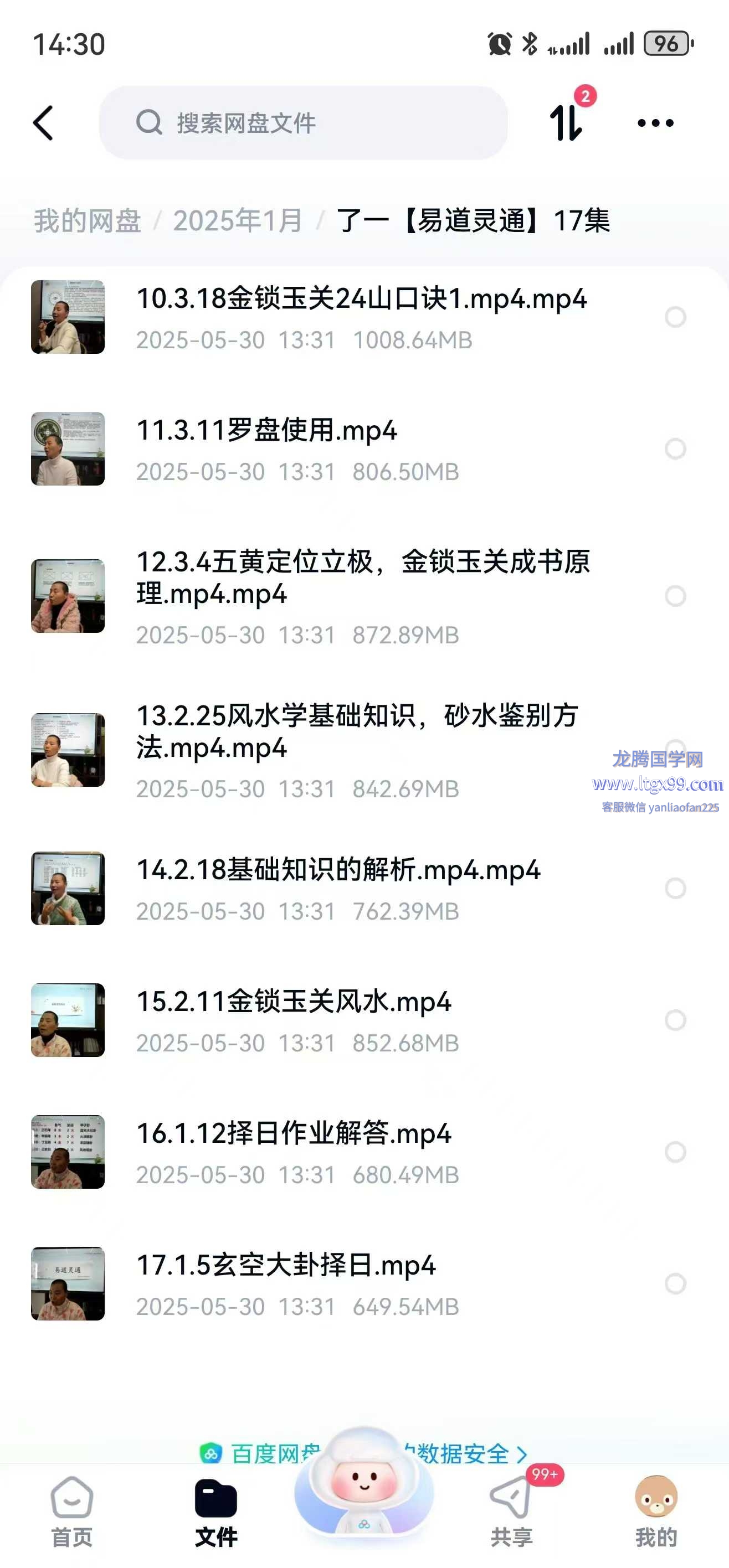Select the 17.1.5玄空大卦择日.mp4 circle
This screenshot has width=729, height=1568.
point(675,1283)
